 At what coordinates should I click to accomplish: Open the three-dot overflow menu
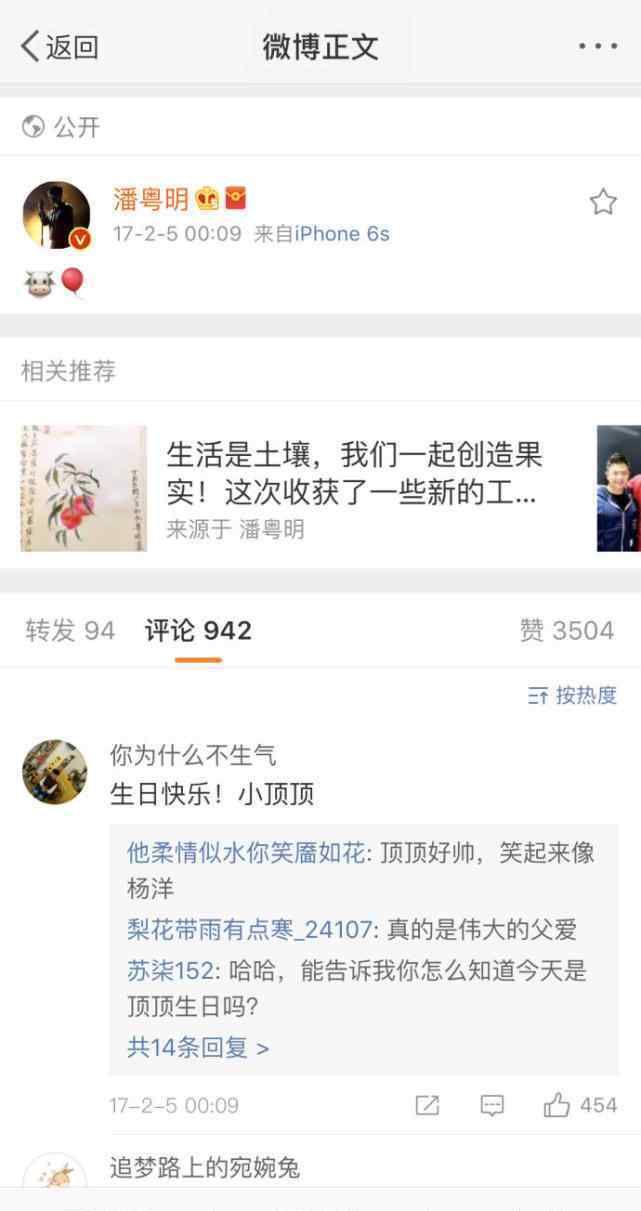tap(597, 46)
